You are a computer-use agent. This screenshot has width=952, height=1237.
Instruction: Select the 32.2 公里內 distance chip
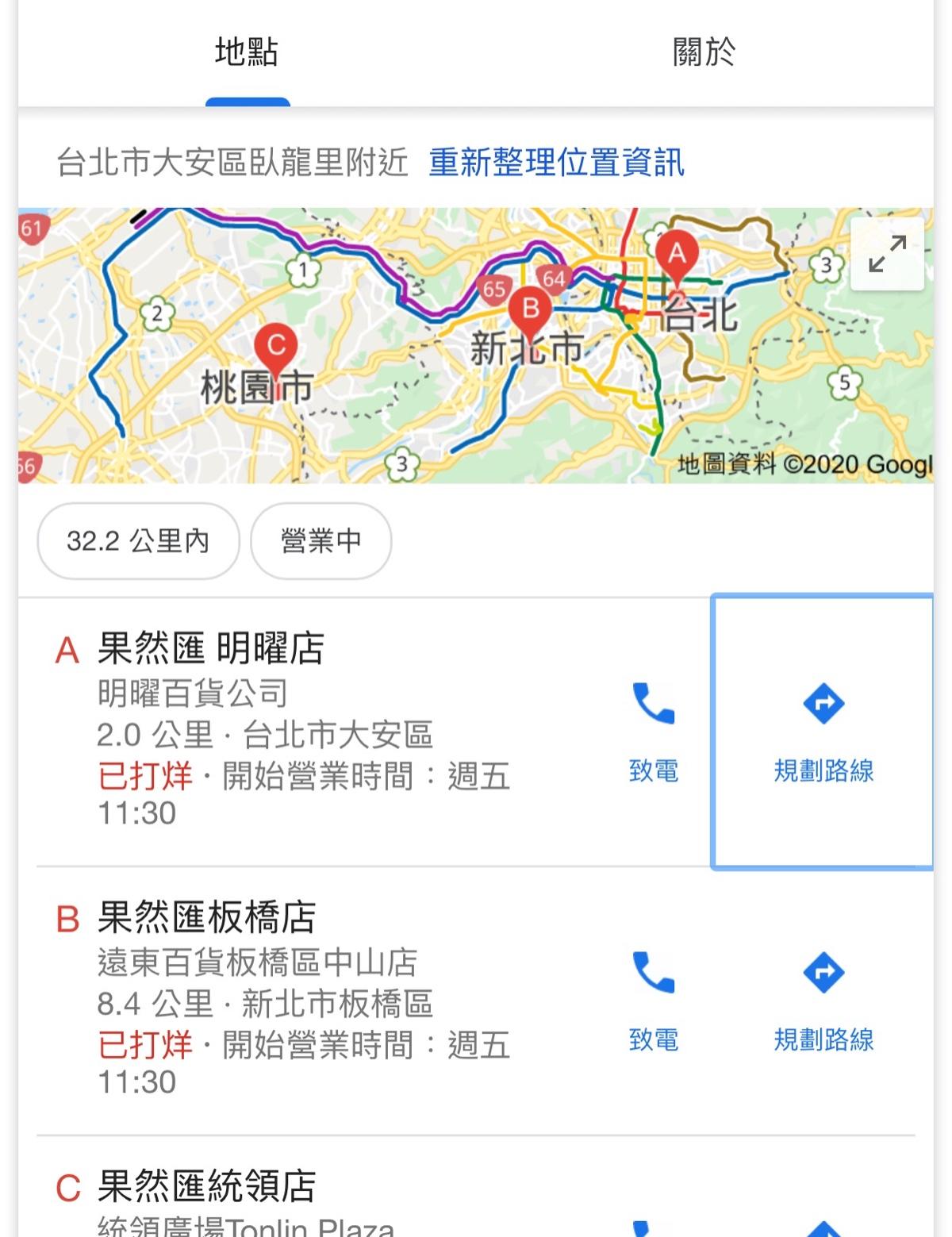138,541
